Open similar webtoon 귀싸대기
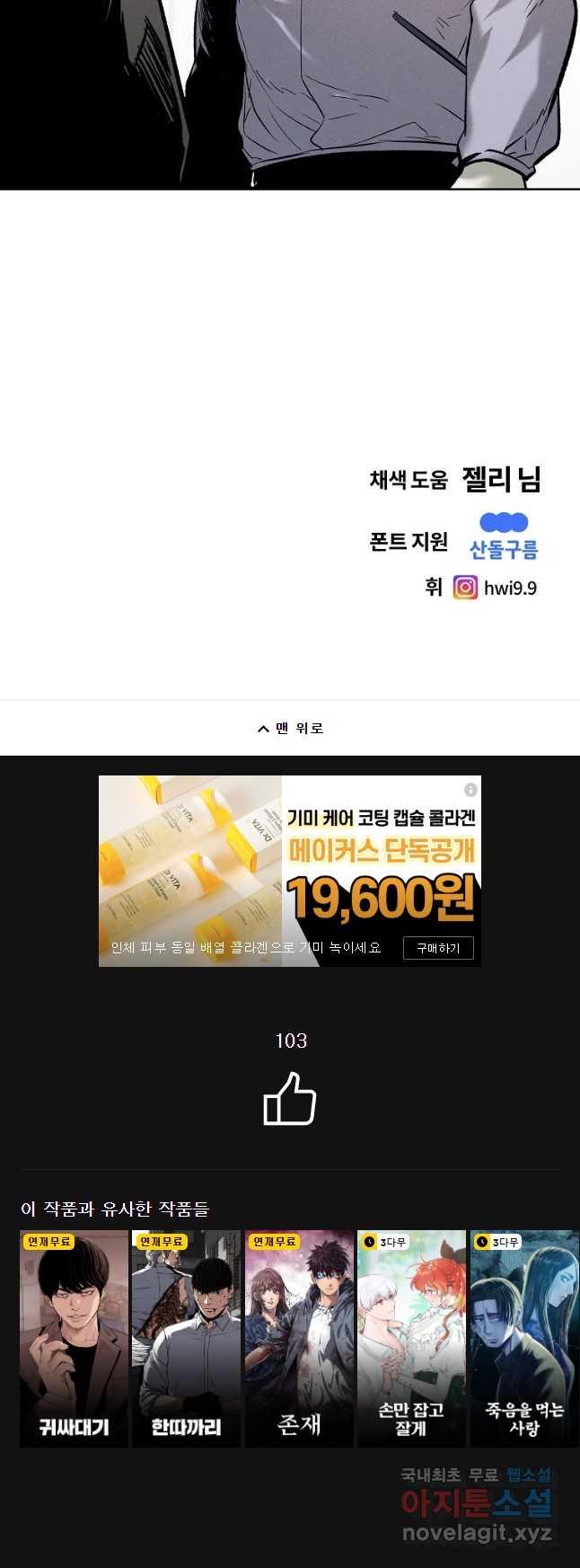This screenshot has width=580, height=1568. click(75, 1338)
